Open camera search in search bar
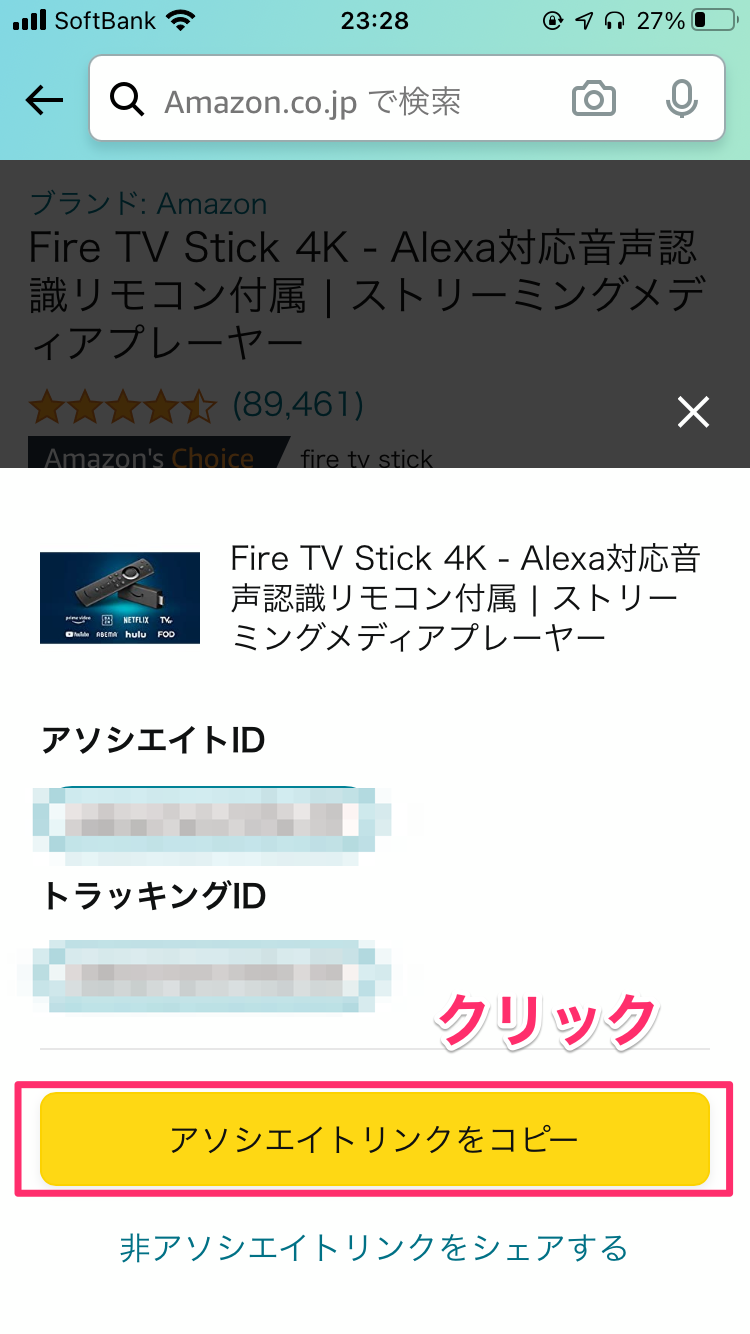Image resolution: width=750 pixels, height=1334 pixels. (594, 99)
